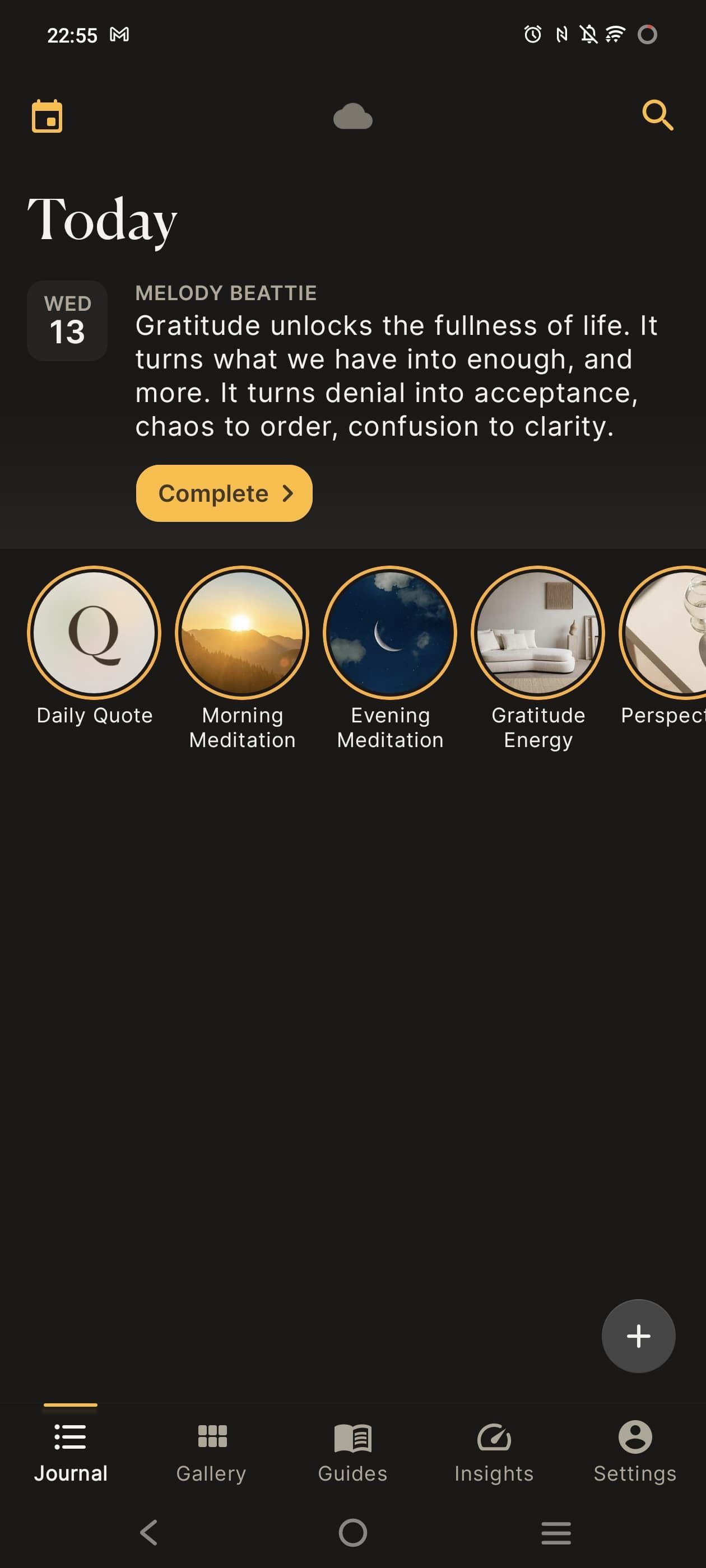Image resolution: width=706 pixels, height=1568 pixels.
Task: Add a new journal entry
Action: 638,1336
